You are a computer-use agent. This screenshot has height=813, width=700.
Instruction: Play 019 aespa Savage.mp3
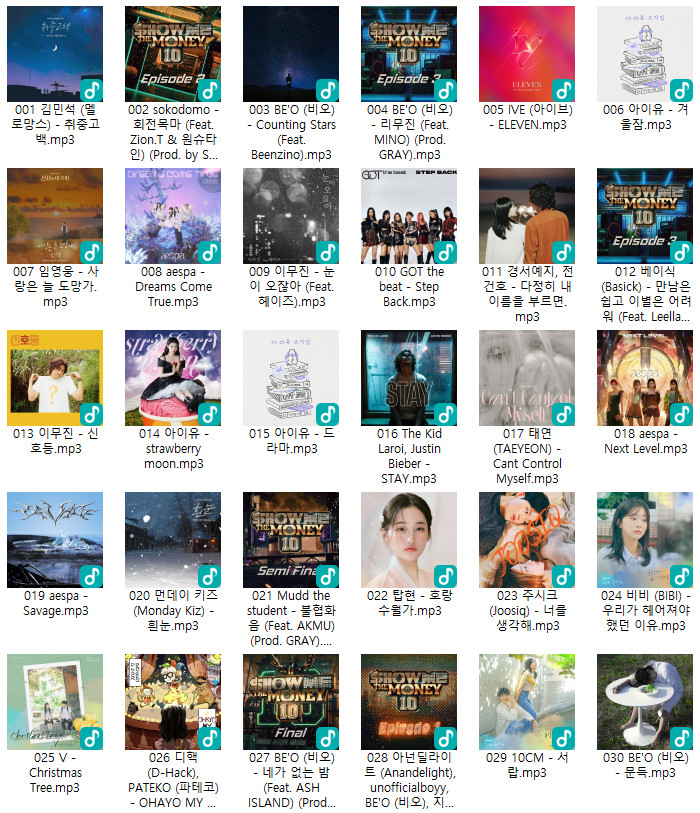click(x=54, y=539)
